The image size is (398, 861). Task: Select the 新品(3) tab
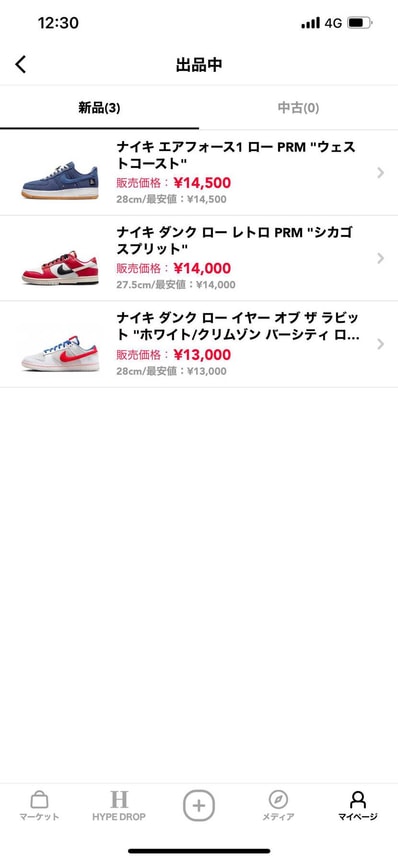coord(99,108)
